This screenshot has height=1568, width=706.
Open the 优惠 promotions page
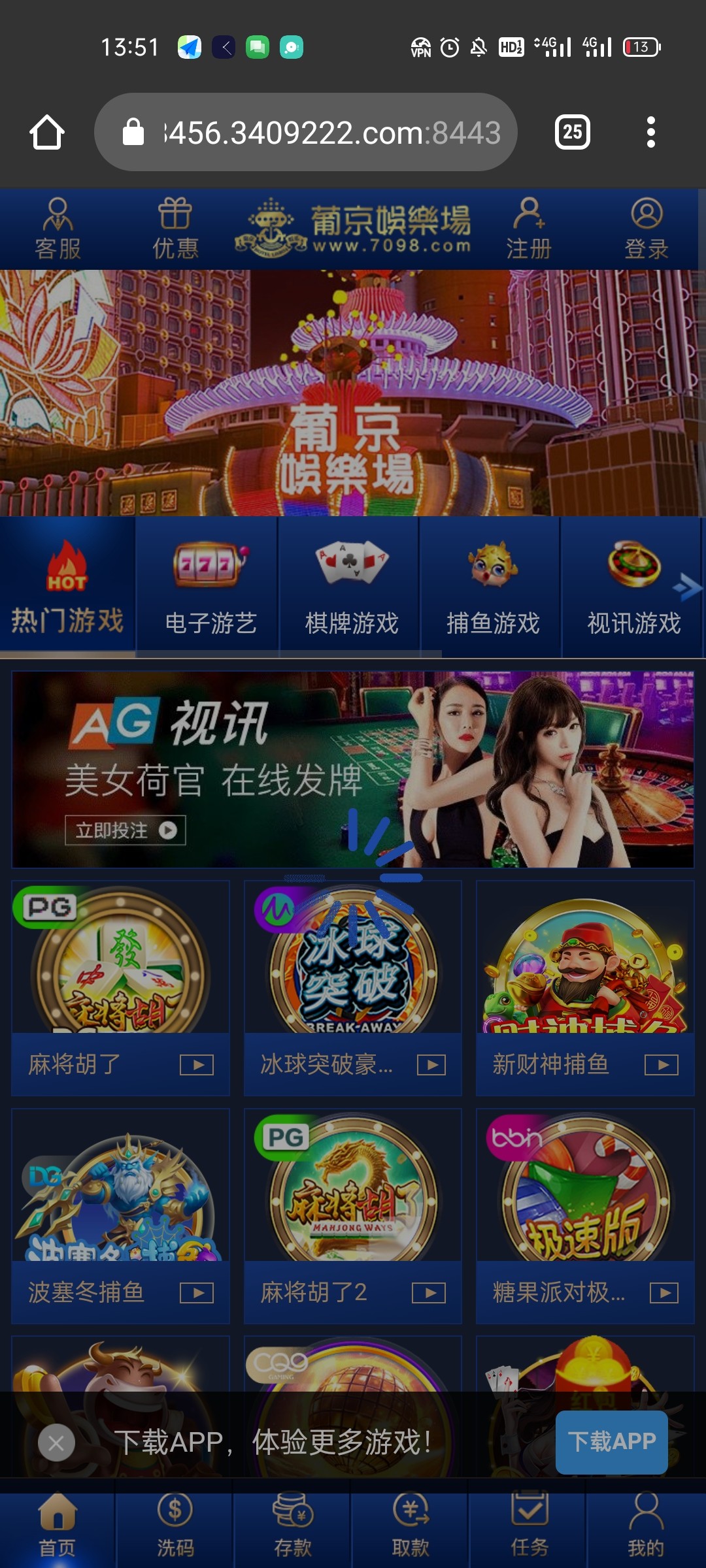pyautogui.click(x=175, y=229)
